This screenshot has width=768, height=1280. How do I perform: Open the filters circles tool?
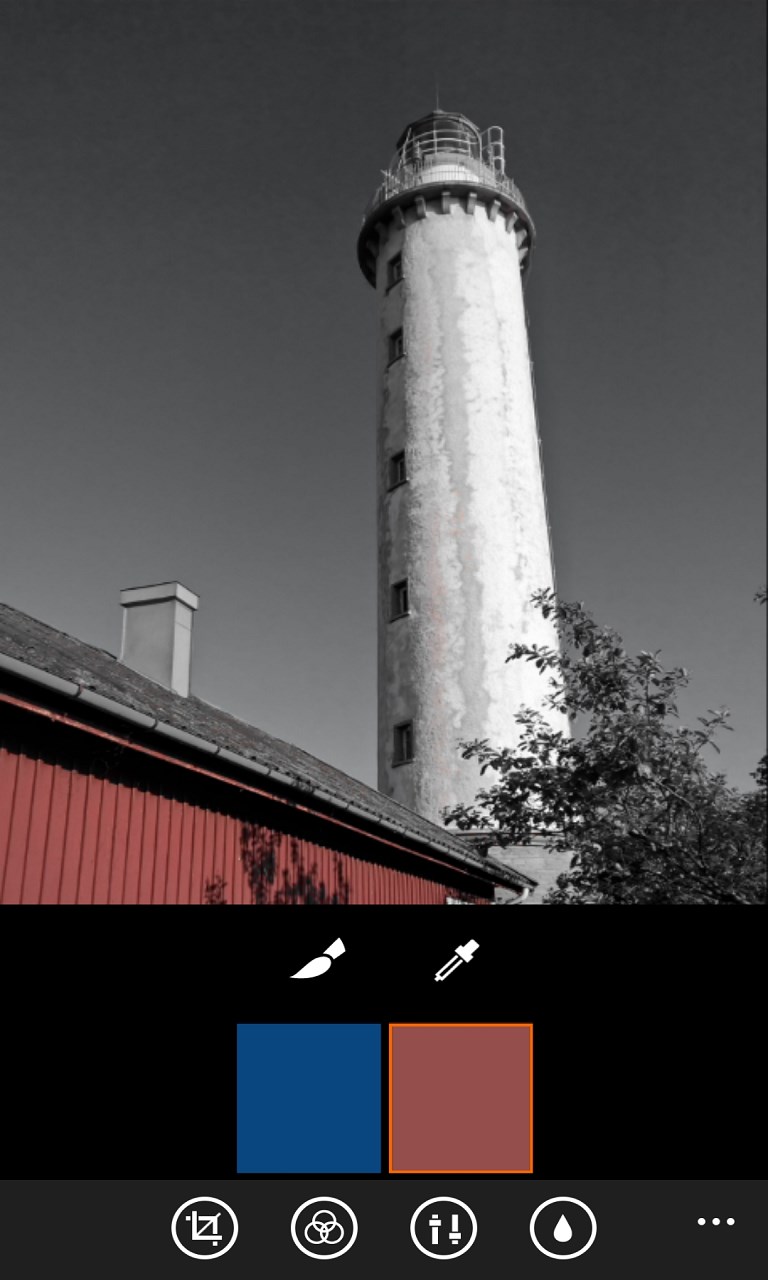(x=324, y=1227)
